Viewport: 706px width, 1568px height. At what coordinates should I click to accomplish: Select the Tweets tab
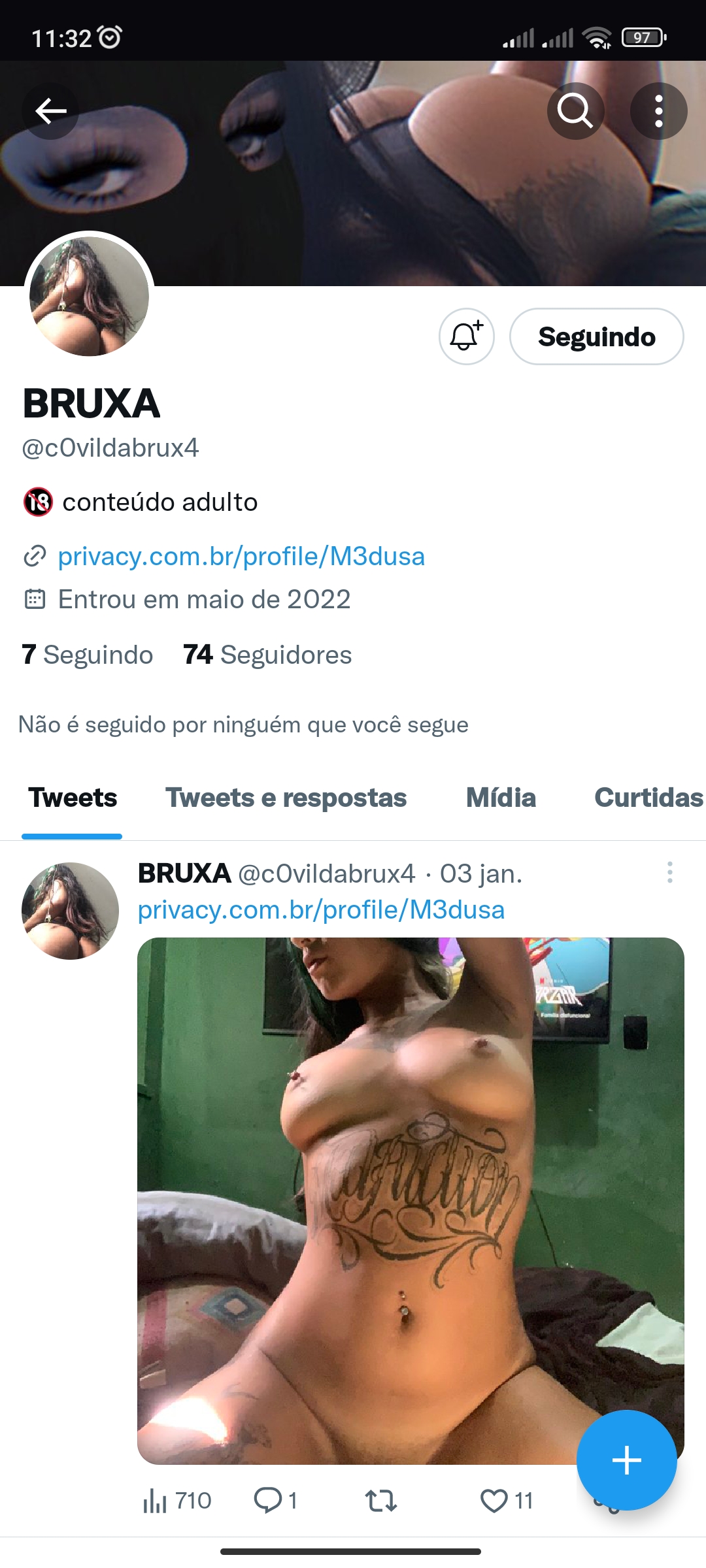pyautogui.click(x=73, y=798)
